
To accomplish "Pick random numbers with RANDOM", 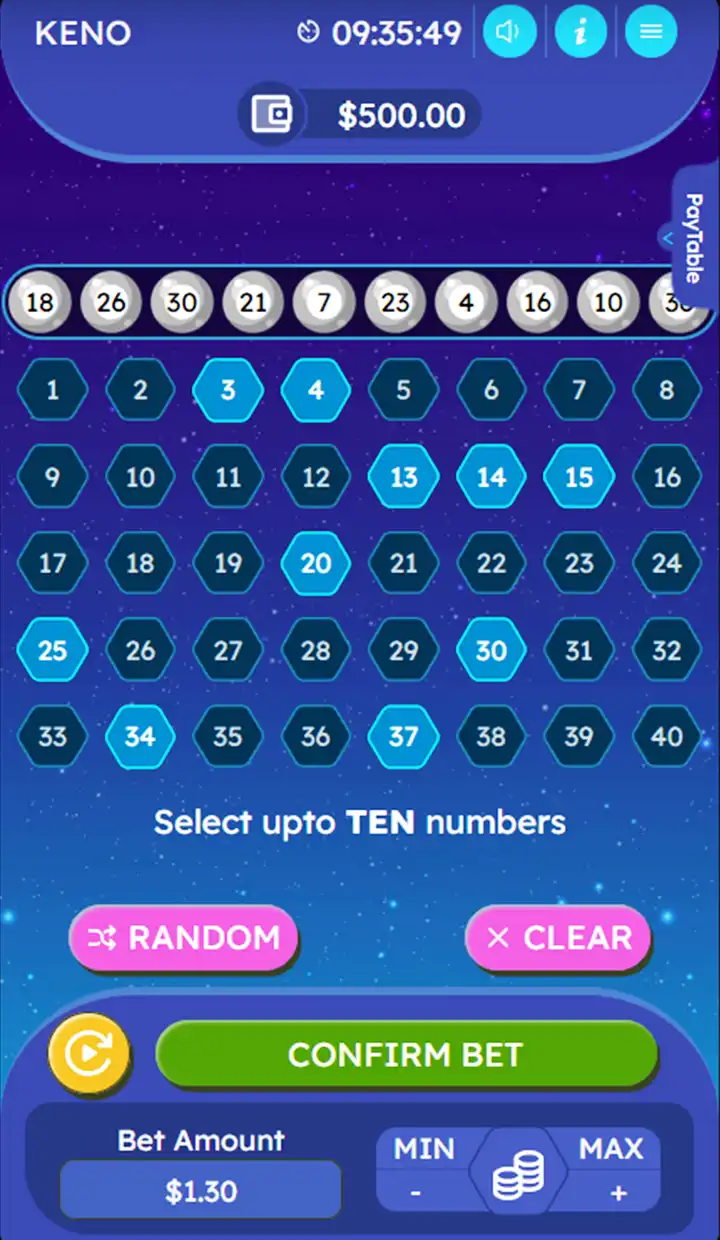I will tap(184, 938).
